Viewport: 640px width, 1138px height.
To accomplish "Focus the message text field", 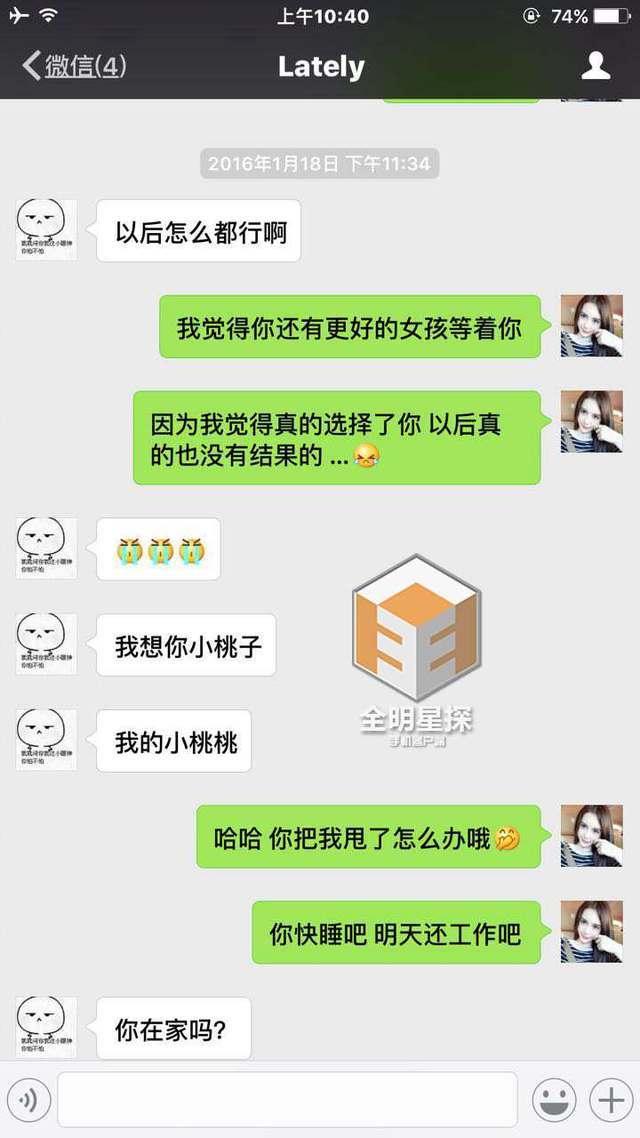I will [287, 1100].
